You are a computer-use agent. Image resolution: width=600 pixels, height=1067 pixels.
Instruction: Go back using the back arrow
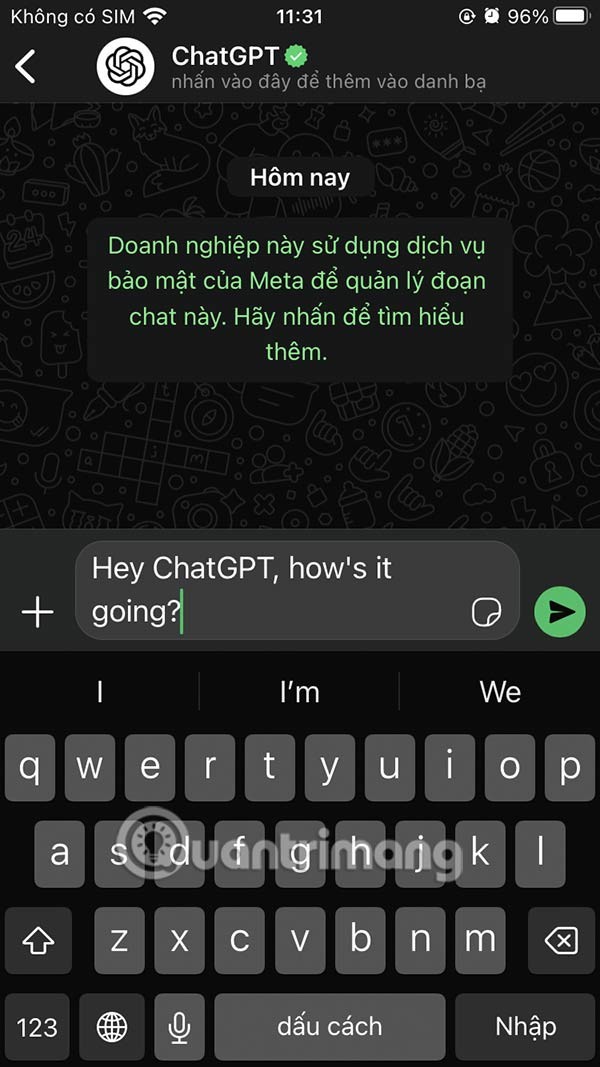pos(26,66)
